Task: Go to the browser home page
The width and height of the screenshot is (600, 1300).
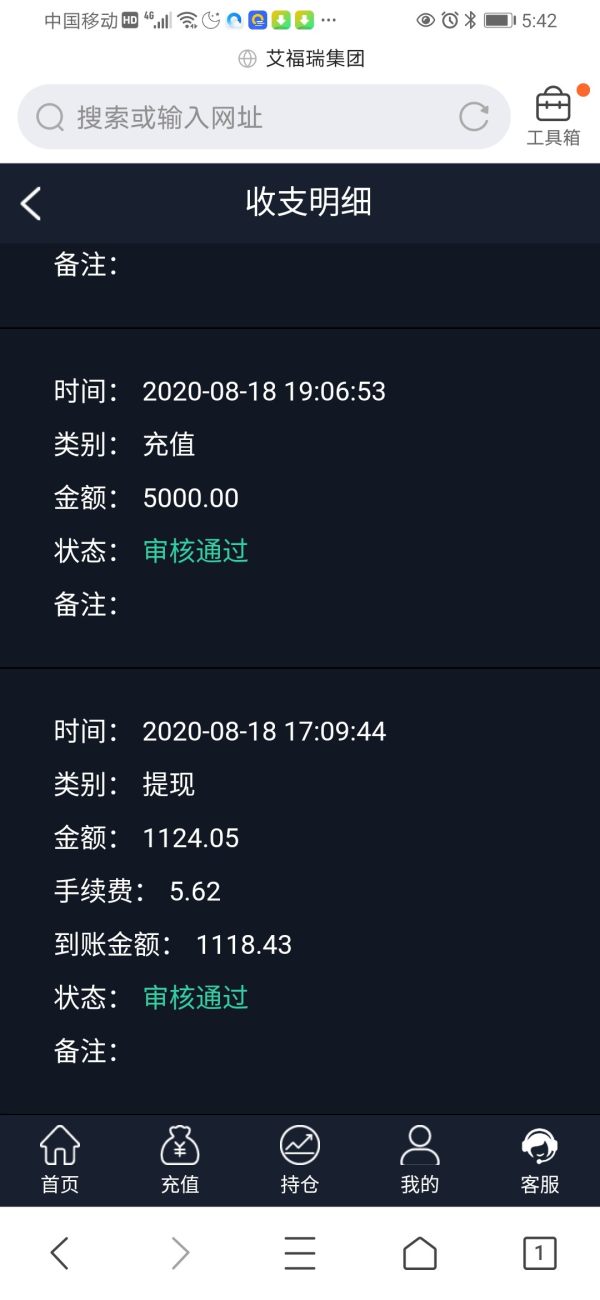Action: (420, 1253)
